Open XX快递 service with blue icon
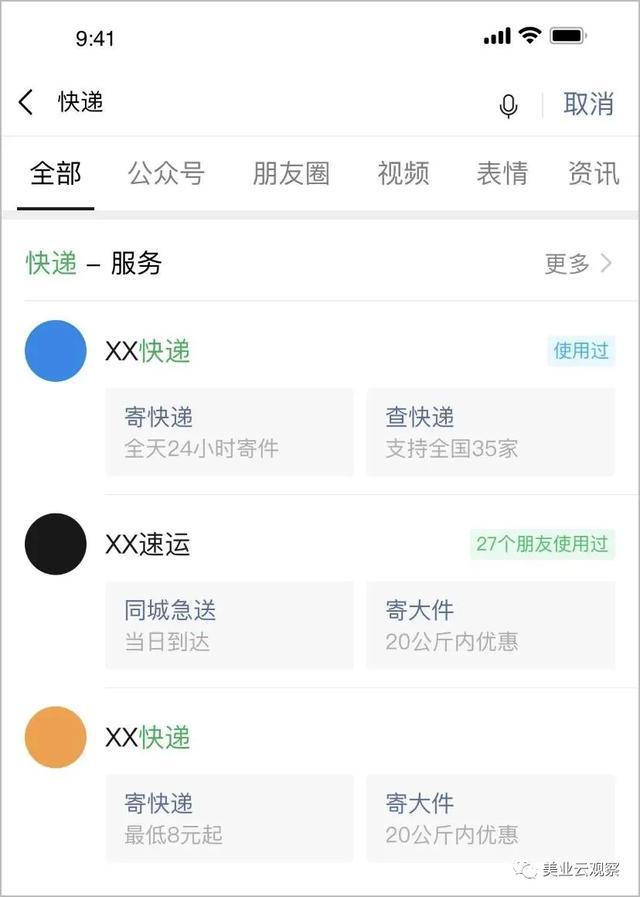Viewport: 640px width, 897px height. [x=147, y=351]
